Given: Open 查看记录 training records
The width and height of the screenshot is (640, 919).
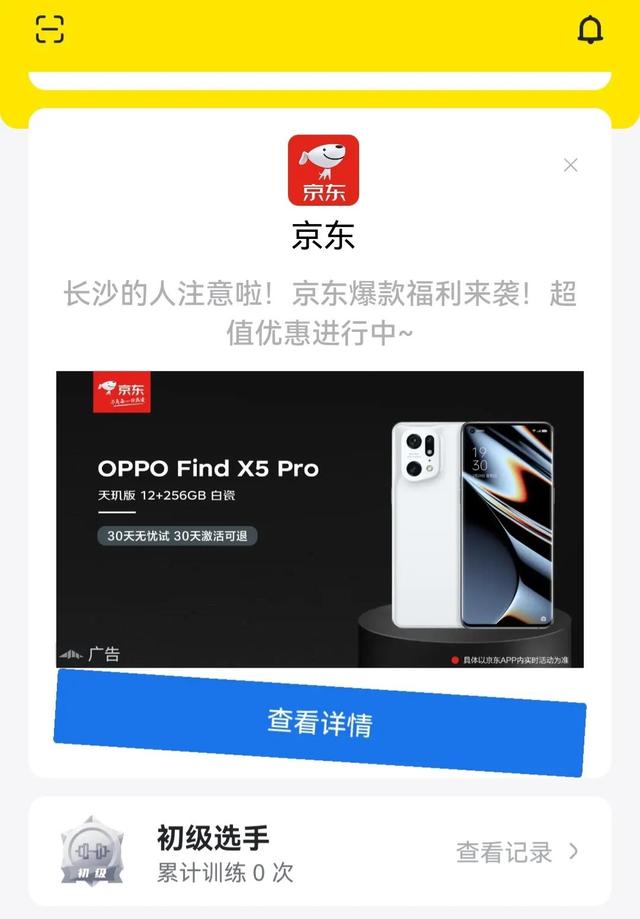Looking at the screenshot, I should point(516,852).
